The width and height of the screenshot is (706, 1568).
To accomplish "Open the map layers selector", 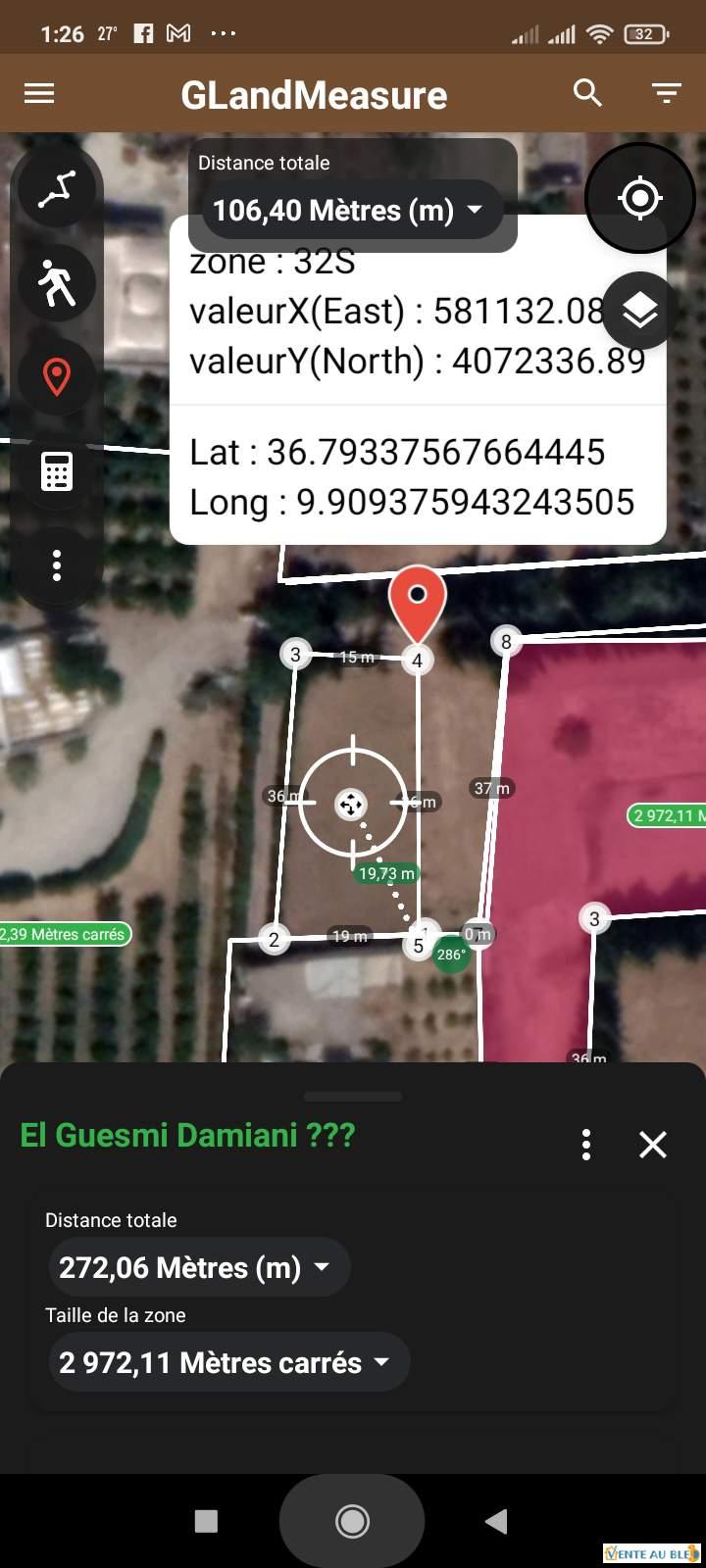I will (x=639, y=312).
